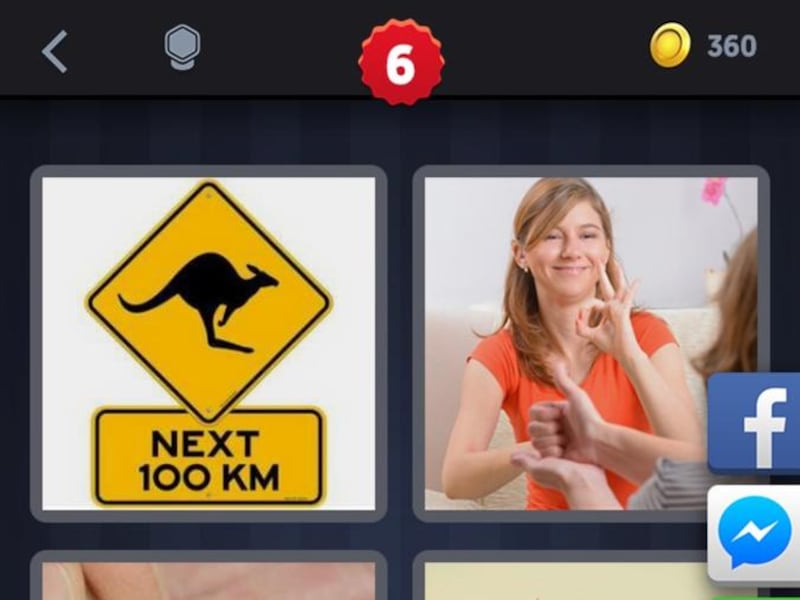Share puzzle through Messenger button
This screenshot has width=800, height=600.
[x=754, y=533]
